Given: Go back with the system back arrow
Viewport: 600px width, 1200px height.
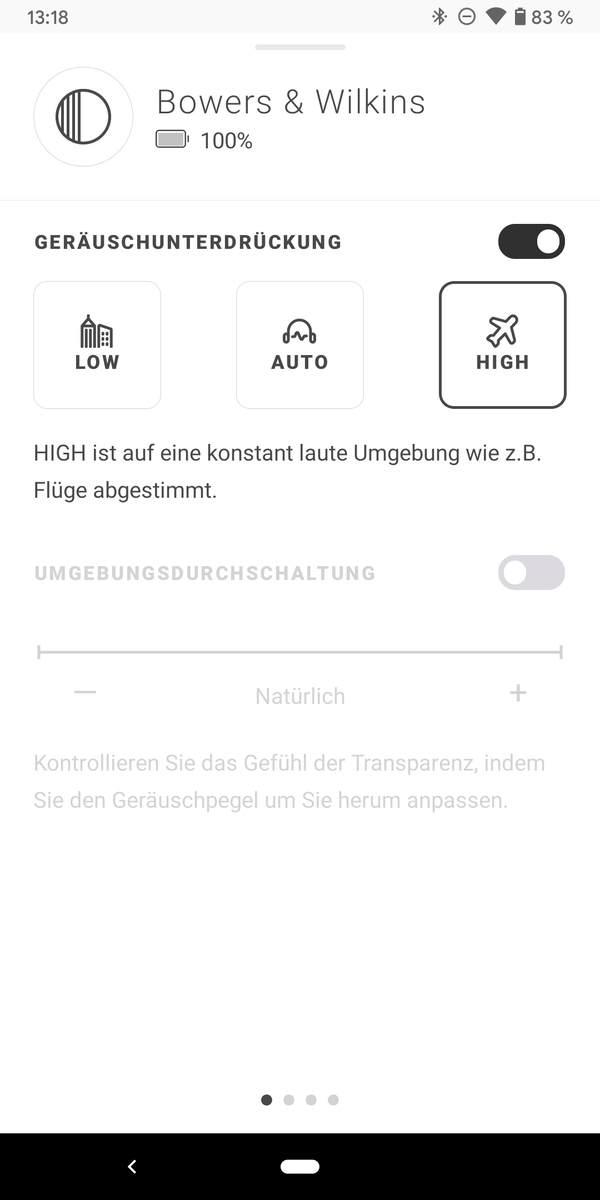Looking at the screenshot, I should point(132,1166).
